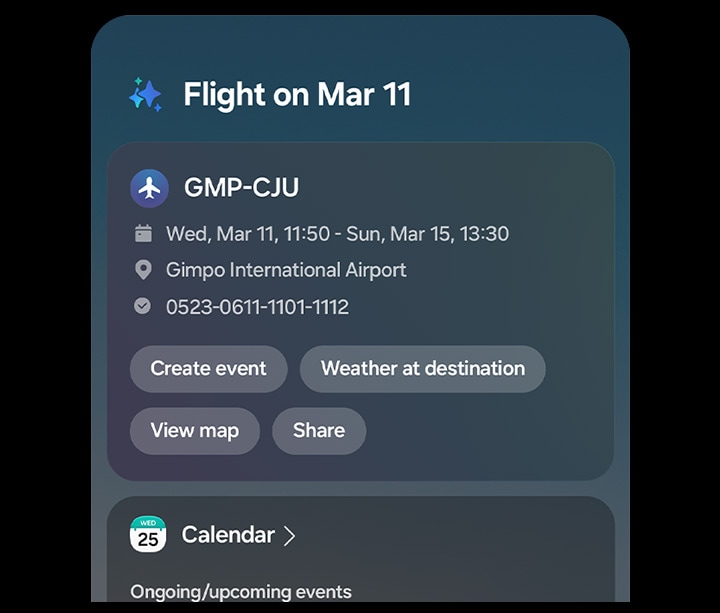Open Calendar via its chevron header
Screen dimensions: 720x613
pyautogui.click(x=238, y=535)
